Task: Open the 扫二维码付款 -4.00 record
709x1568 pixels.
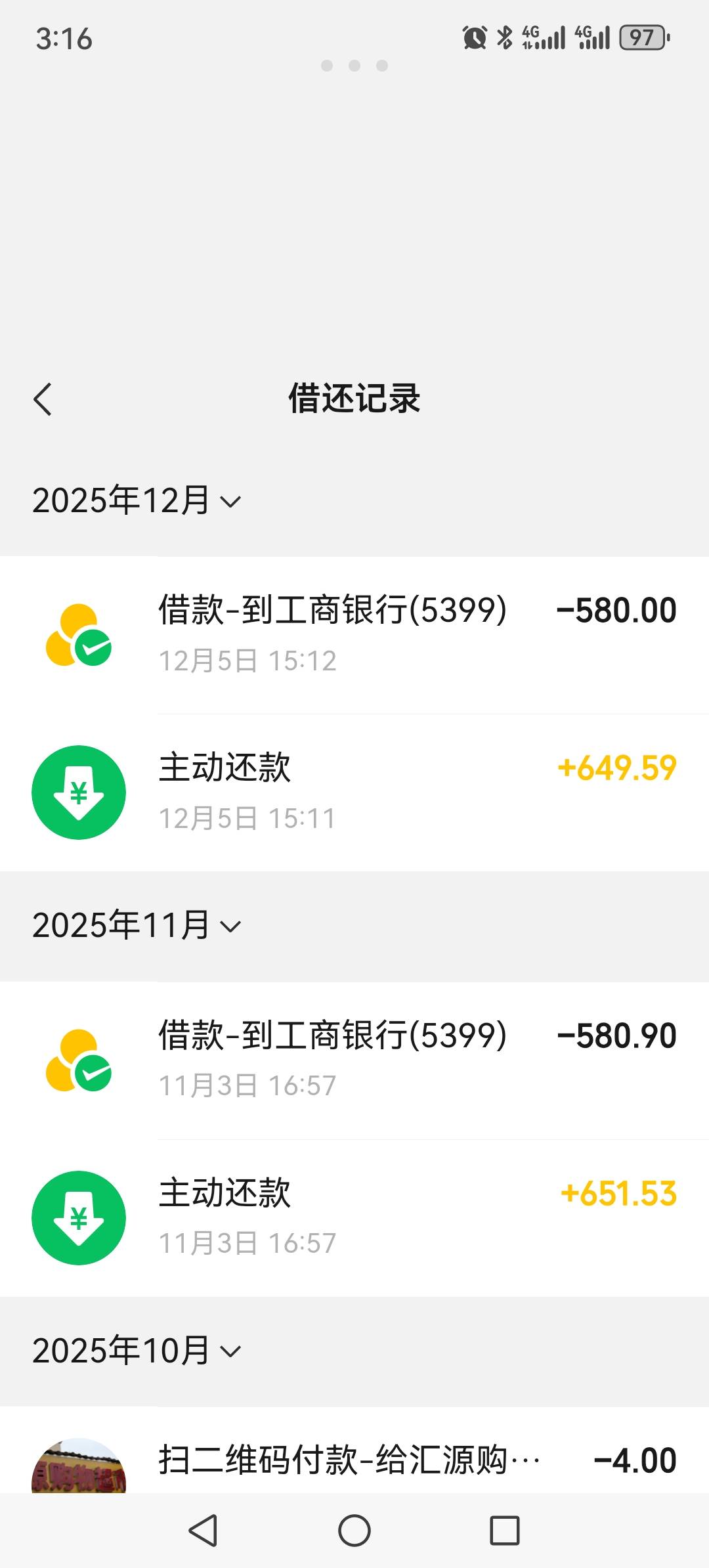Action: tap(354, 1461)
